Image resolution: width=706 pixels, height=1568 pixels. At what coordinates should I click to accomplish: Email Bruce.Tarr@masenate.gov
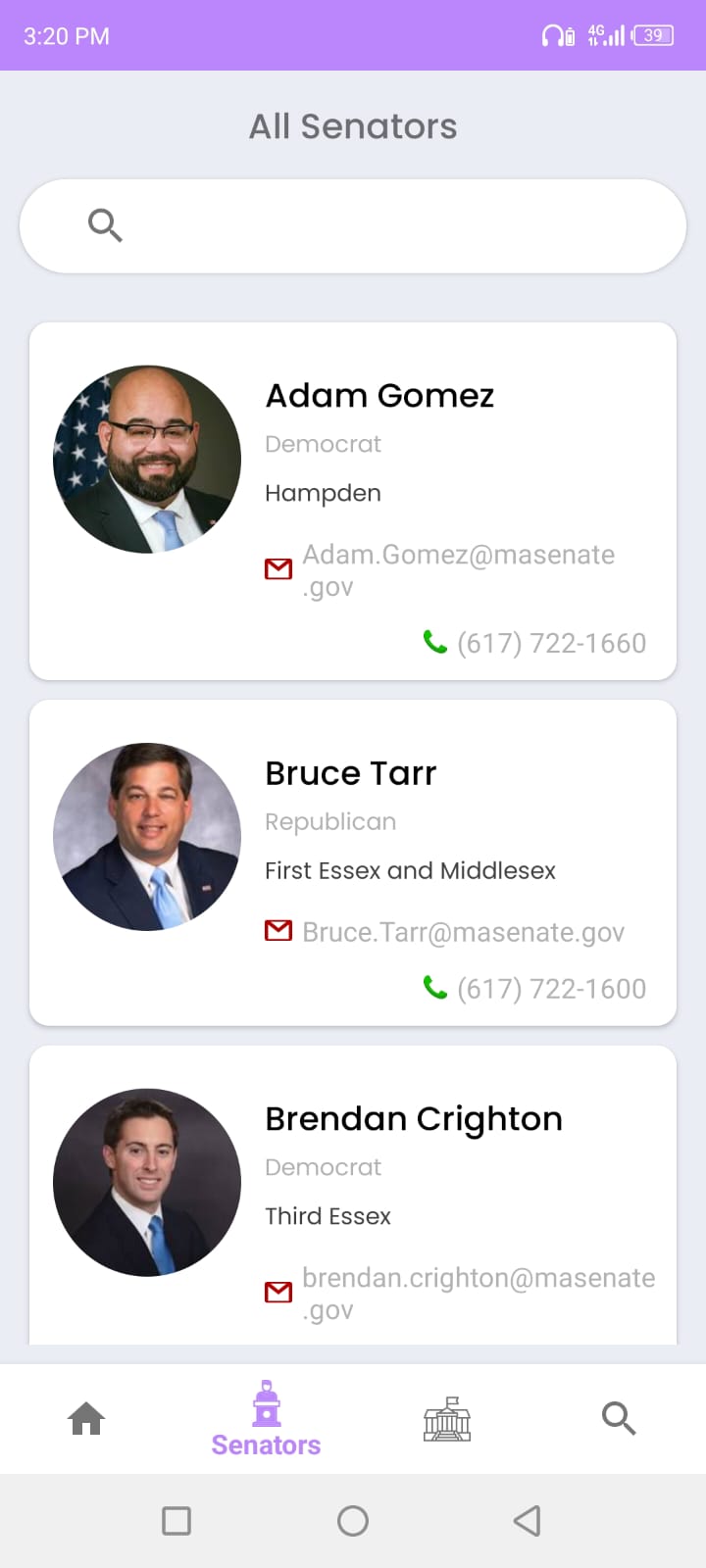[x=463, y=932]
